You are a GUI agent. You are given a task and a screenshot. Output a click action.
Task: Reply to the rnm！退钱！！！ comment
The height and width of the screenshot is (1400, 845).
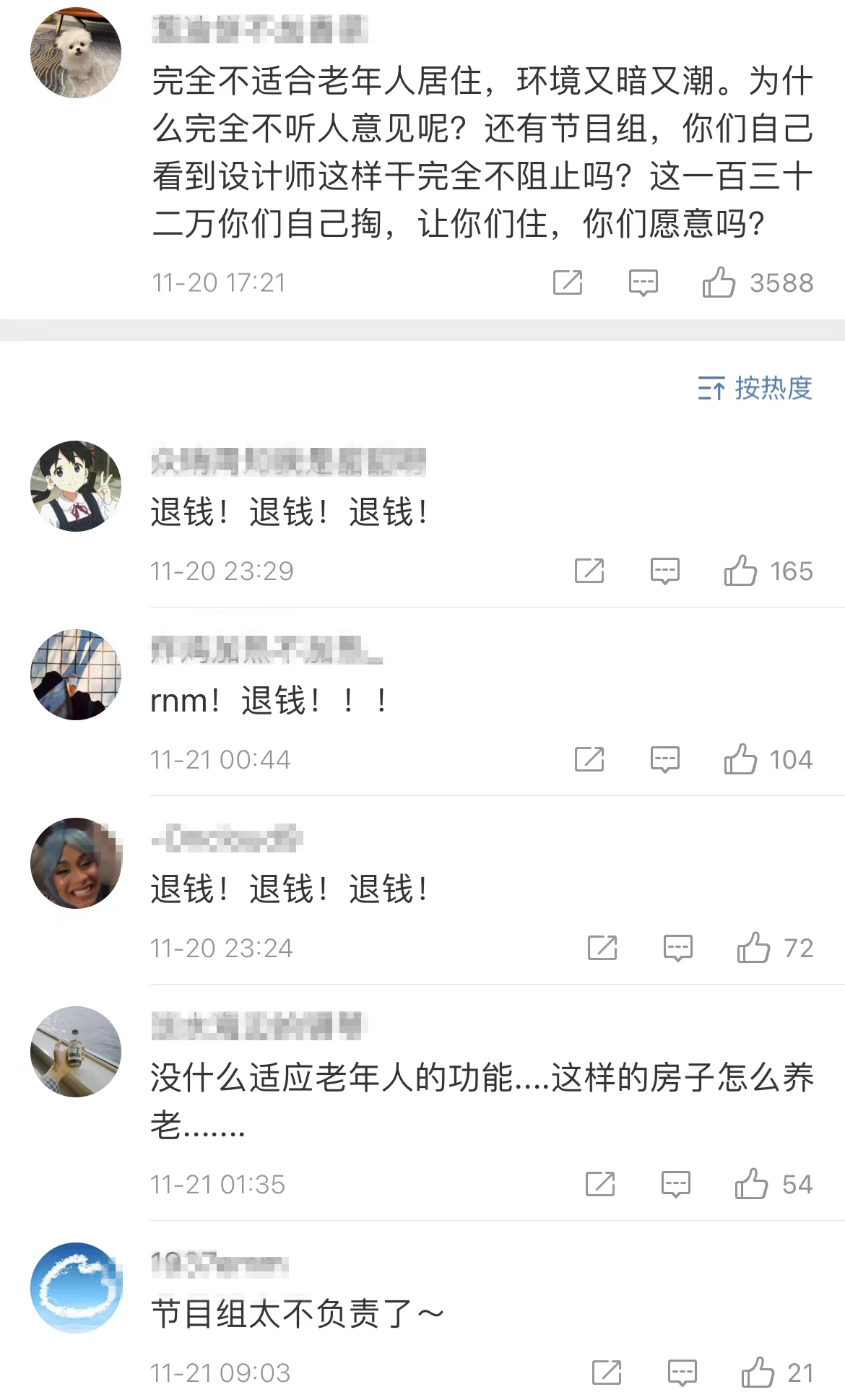tap(665, 759)
